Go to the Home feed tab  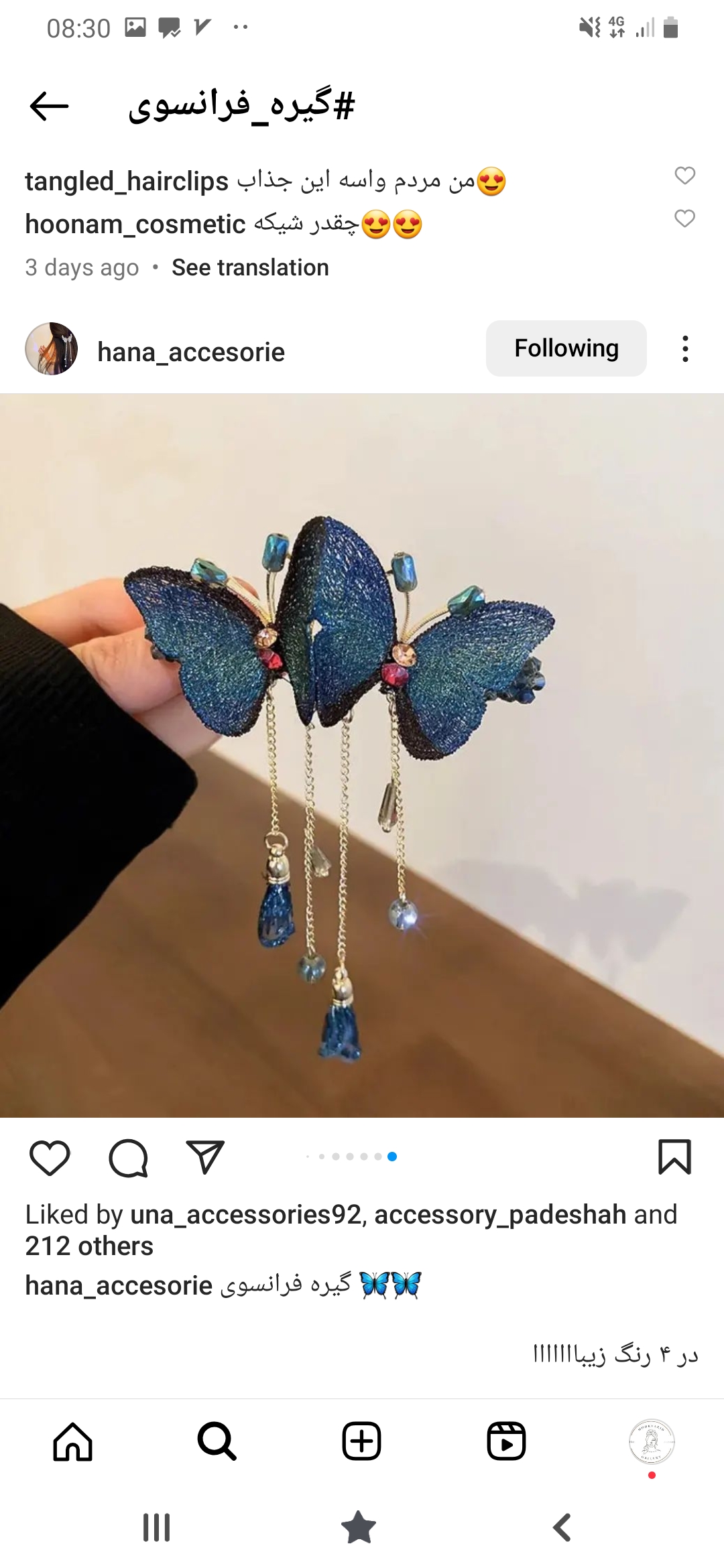pos(72,1441)
